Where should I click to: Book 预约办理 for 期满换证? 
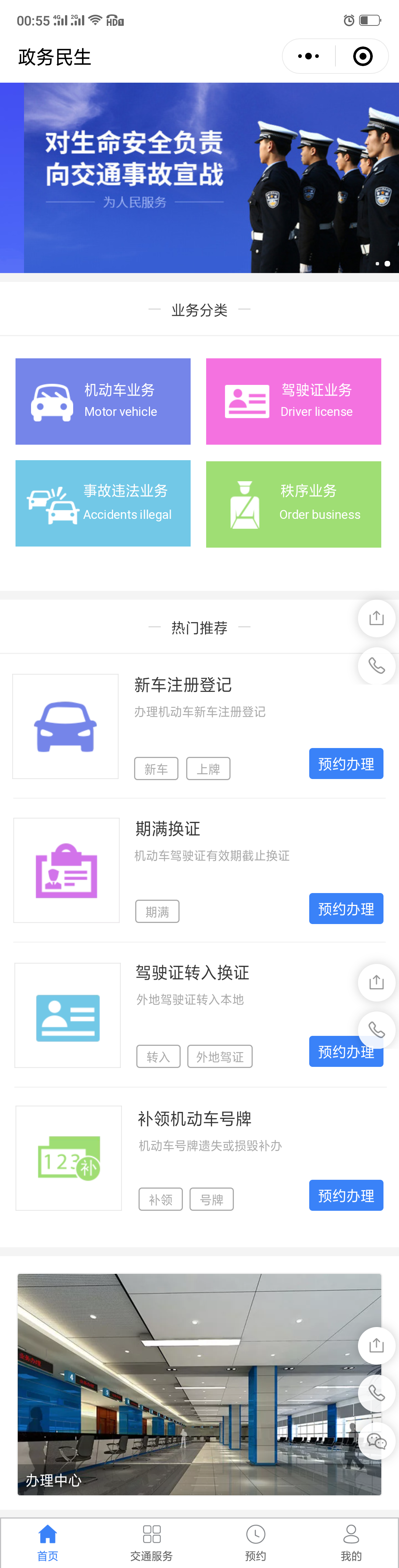[x=345, y=908]
